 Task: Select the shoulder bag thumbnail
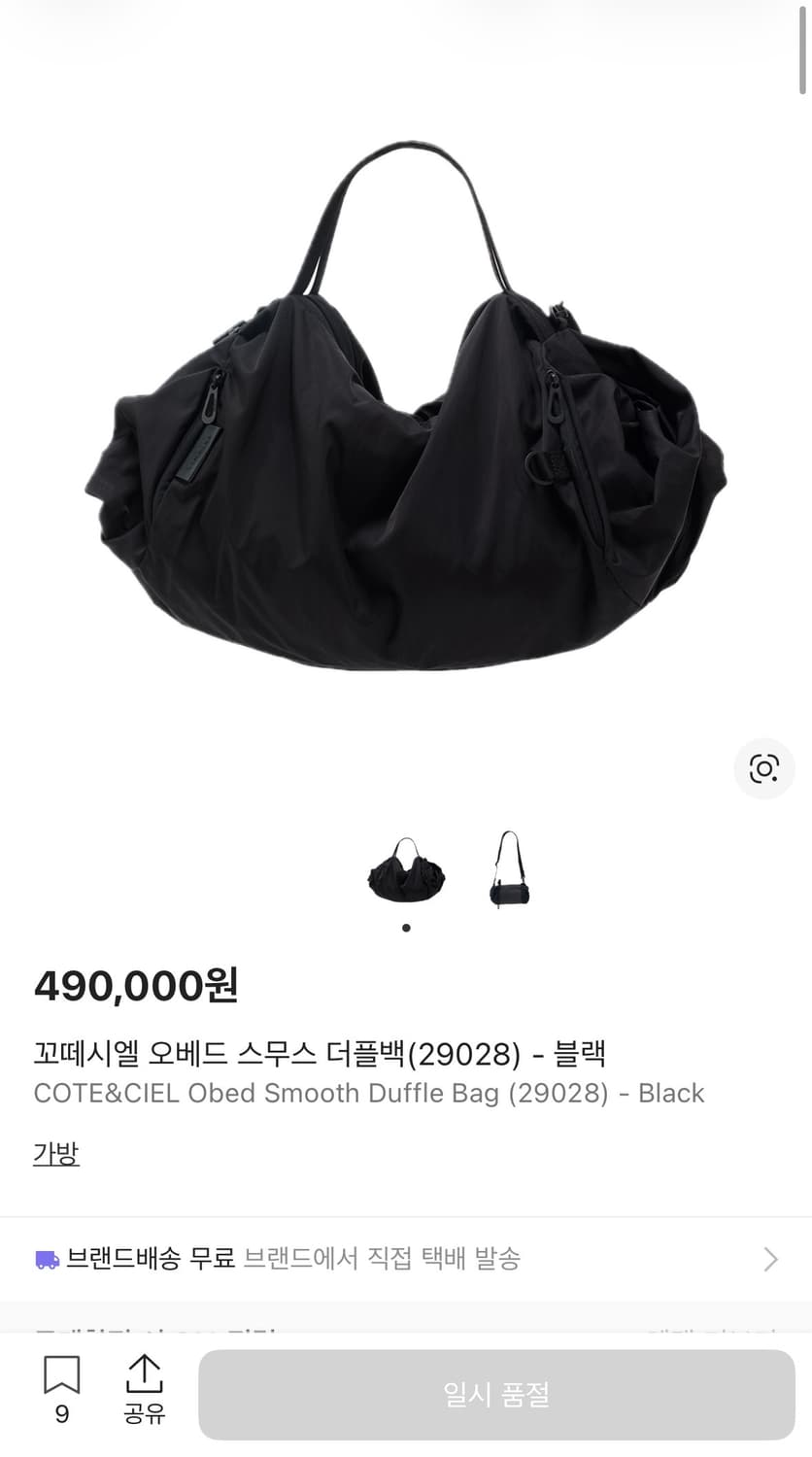[x=508, y=872]
